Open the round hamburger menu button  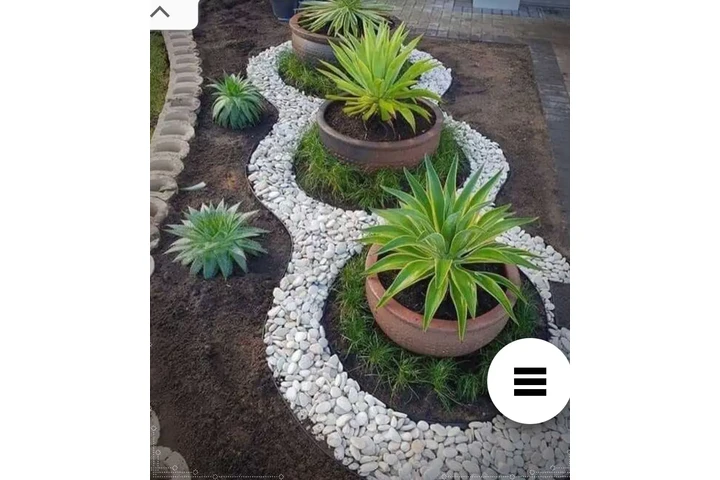point(529,381)
